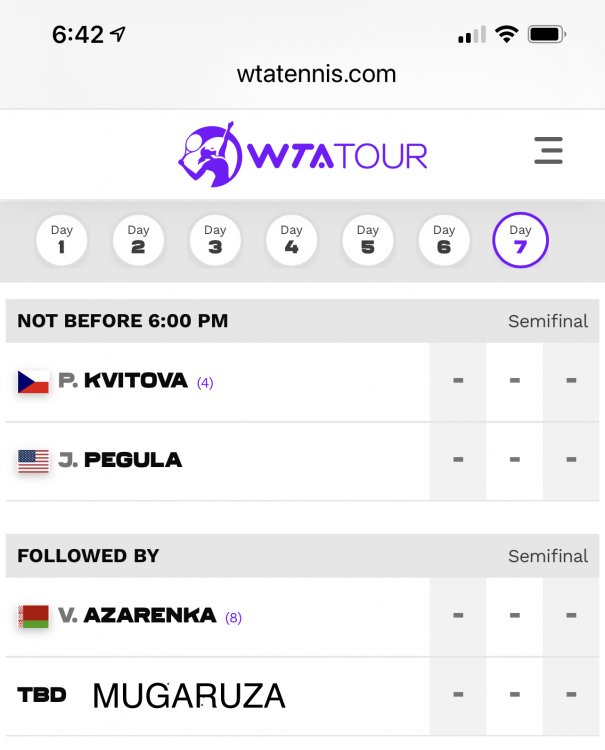This screenshot has width=605, height=750.
Task: Show Day 5 order of play
Action: (x=368, y=241)
